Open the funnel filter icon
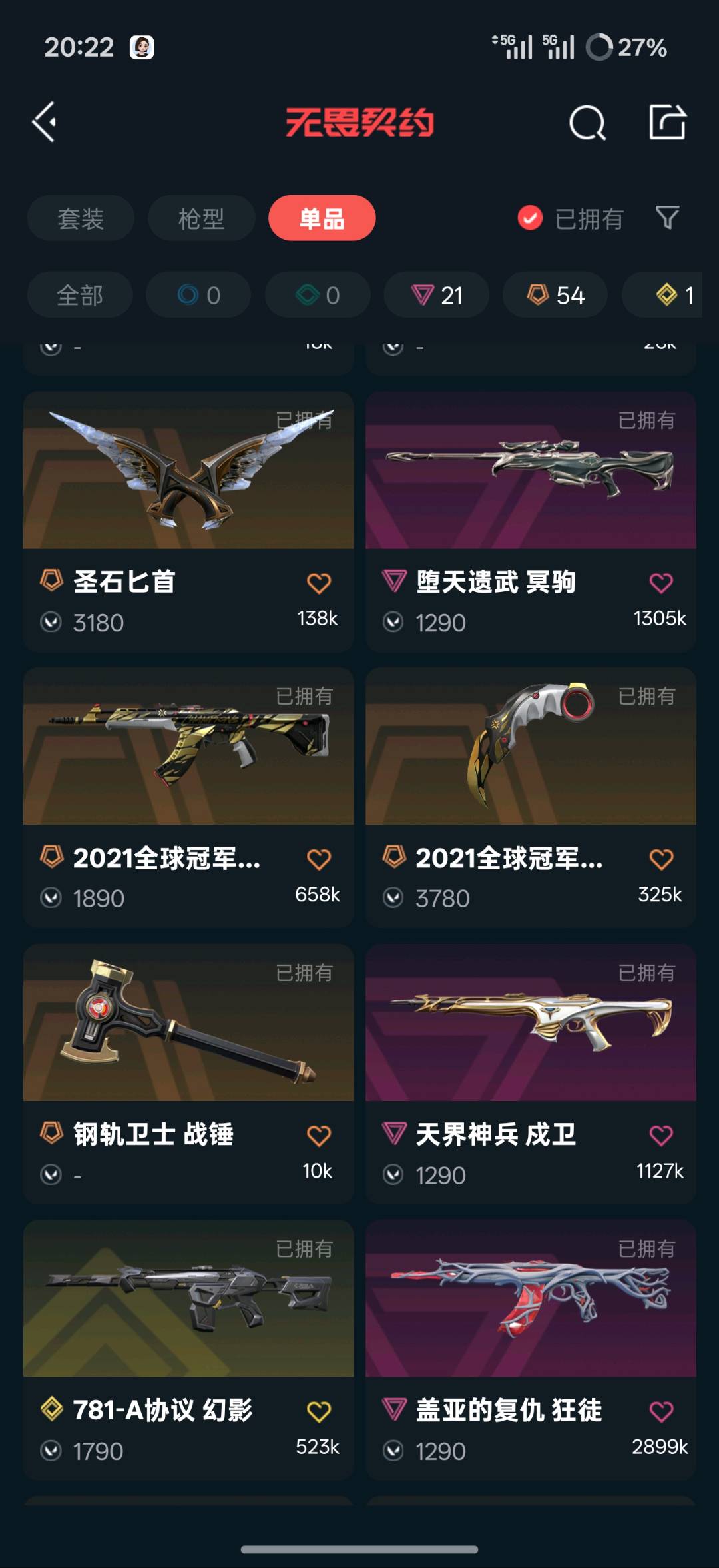 point(667,217)
